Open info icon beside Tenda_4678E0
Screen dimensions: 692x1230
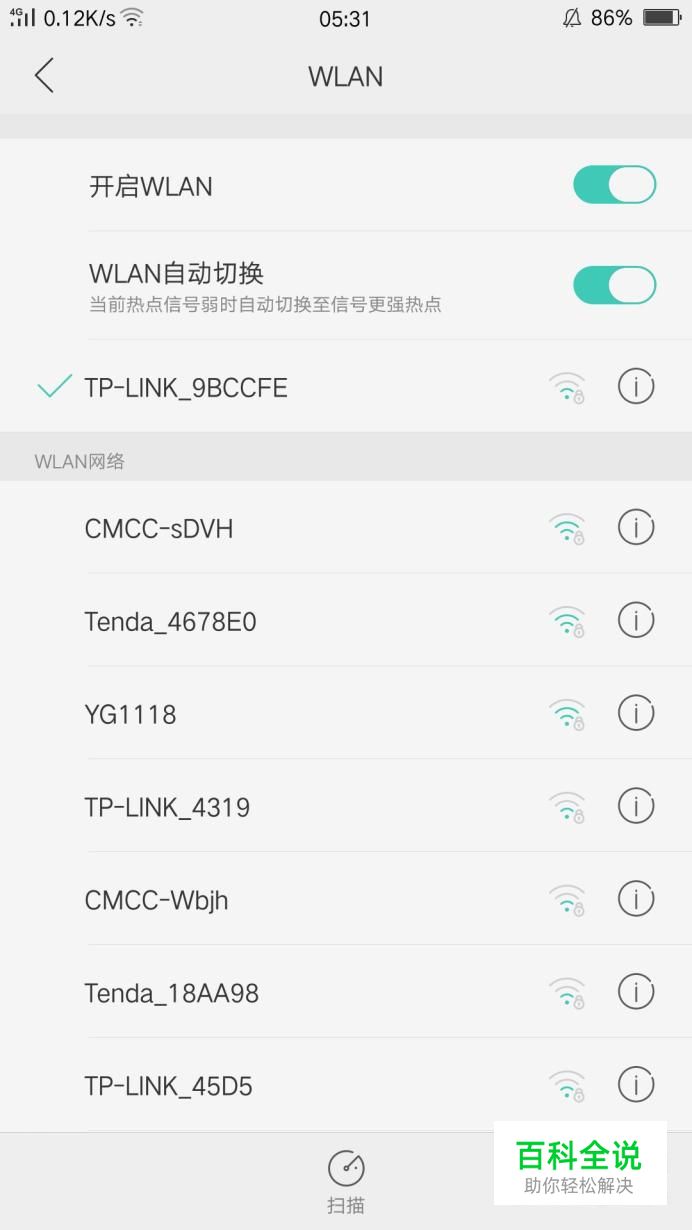(x=636, y=621)
